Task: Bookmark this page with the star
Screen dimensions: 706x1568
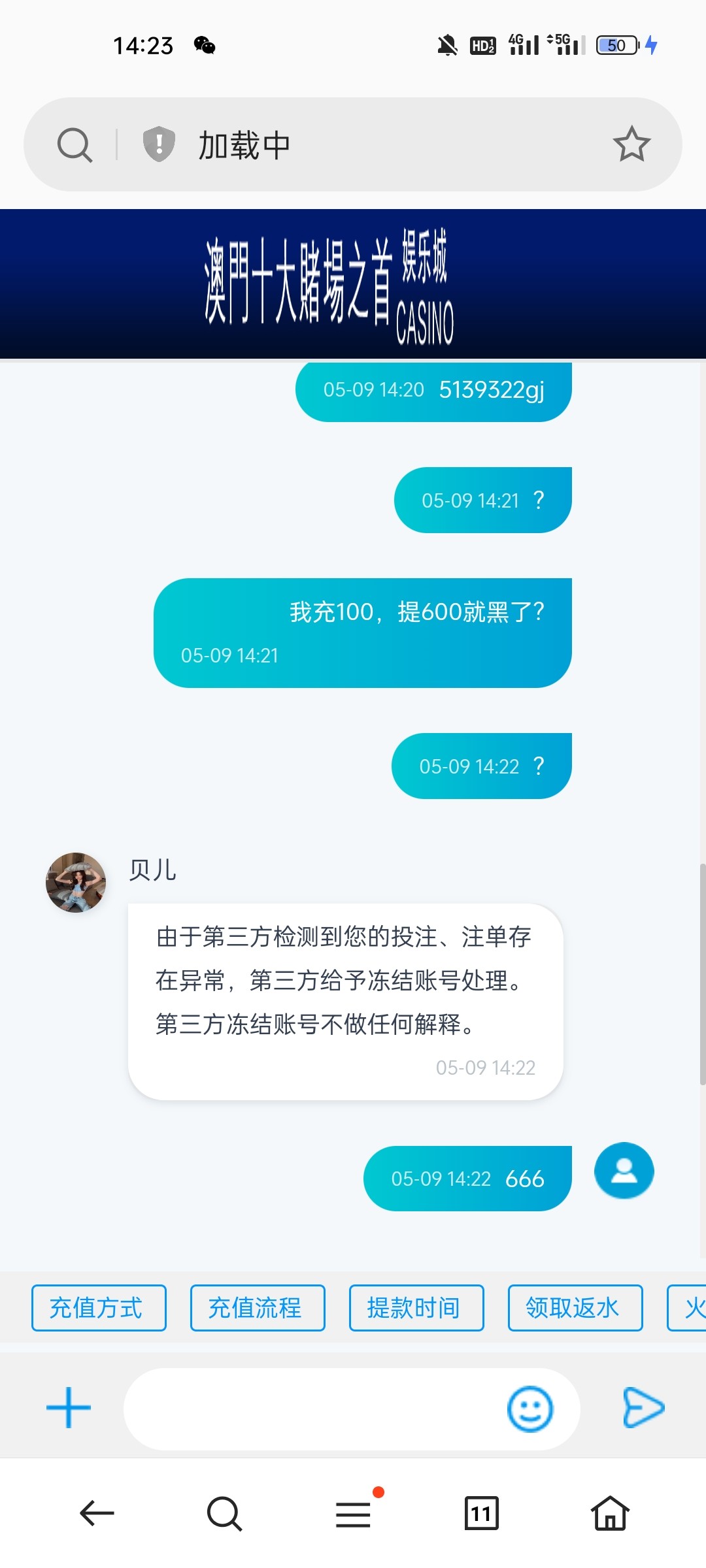Action: click(x=631, y=144)
